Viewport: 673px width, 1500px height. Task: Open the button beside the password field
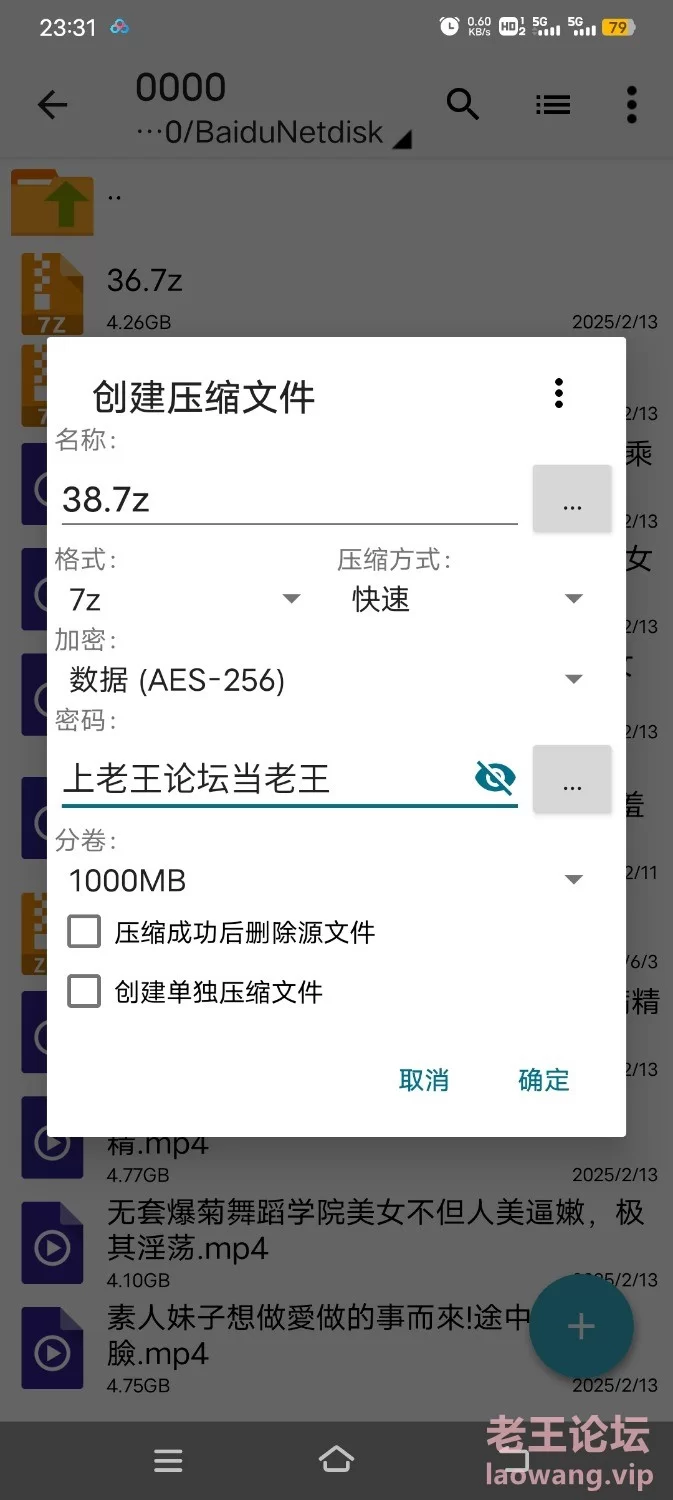coord(572,779)
